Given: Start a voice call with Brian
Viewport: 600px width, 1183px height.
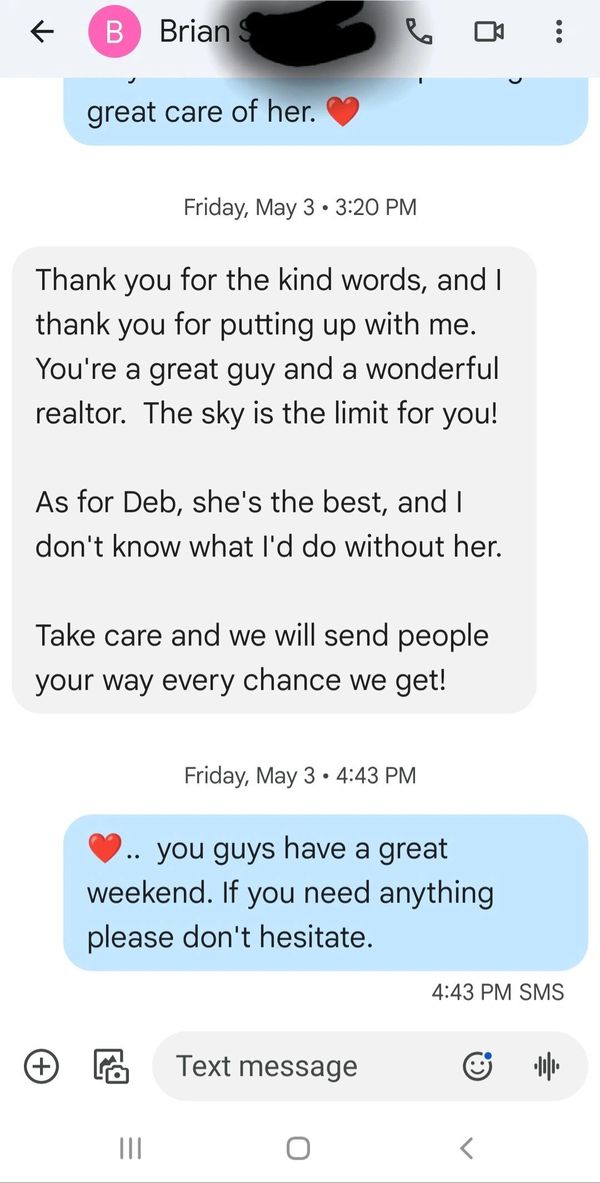Looking at the screenshot, I should tap(420, 32).
